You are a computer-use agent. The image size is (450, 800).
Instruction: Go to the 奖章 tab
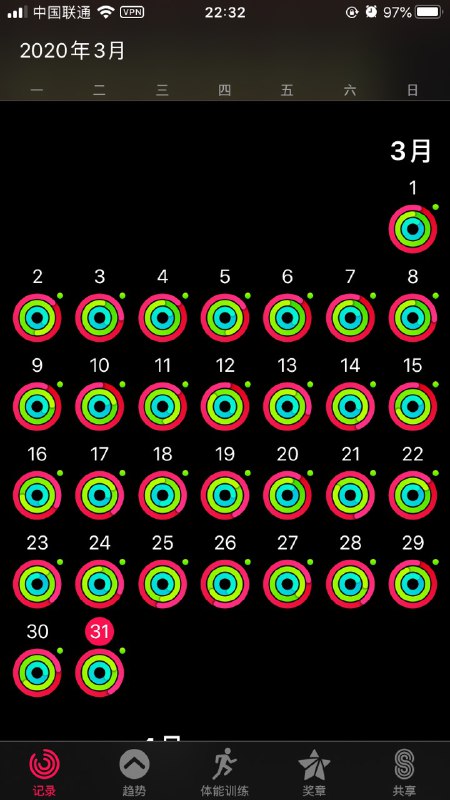click(314, 772)
